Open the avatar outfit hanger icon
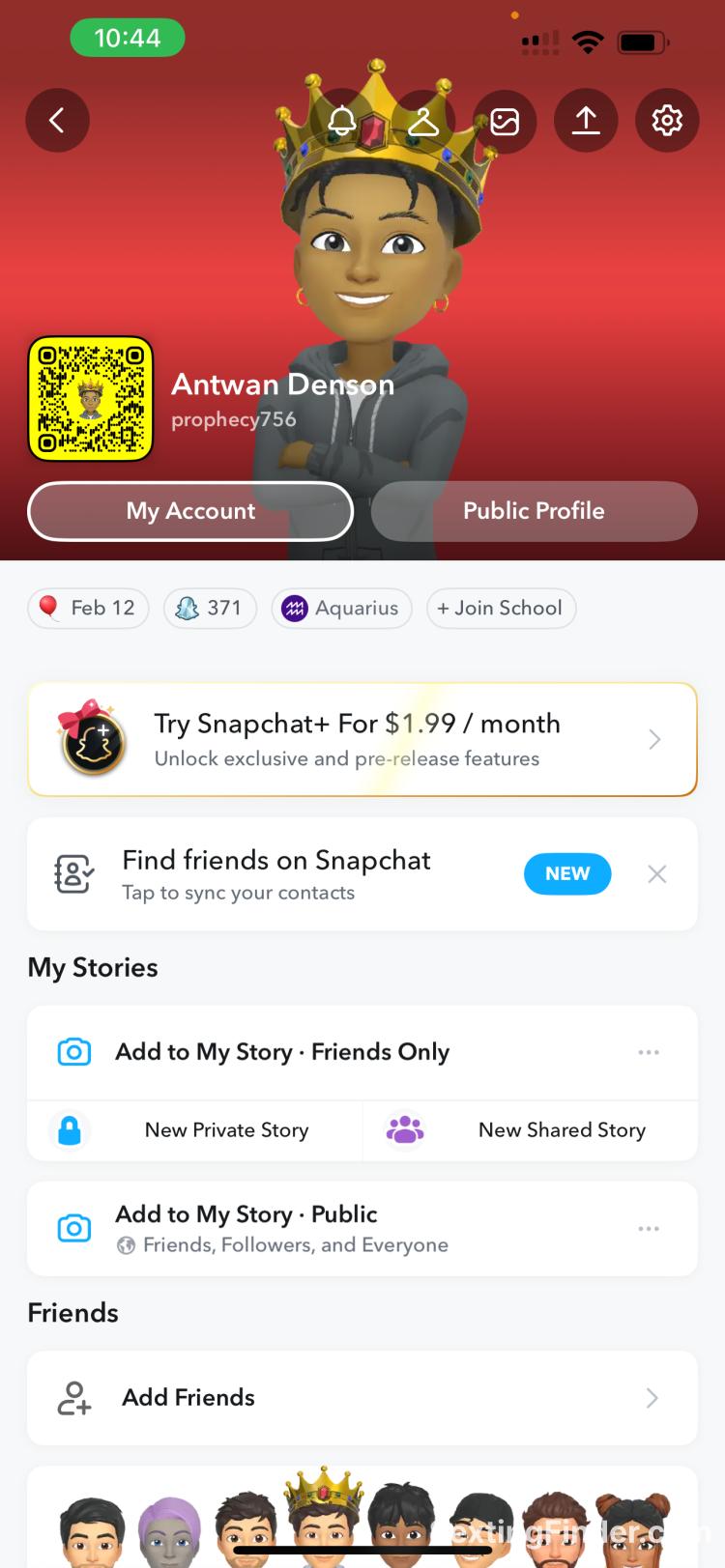The width and height of the screenshot is (725, 1568). (x=423, y=121)
